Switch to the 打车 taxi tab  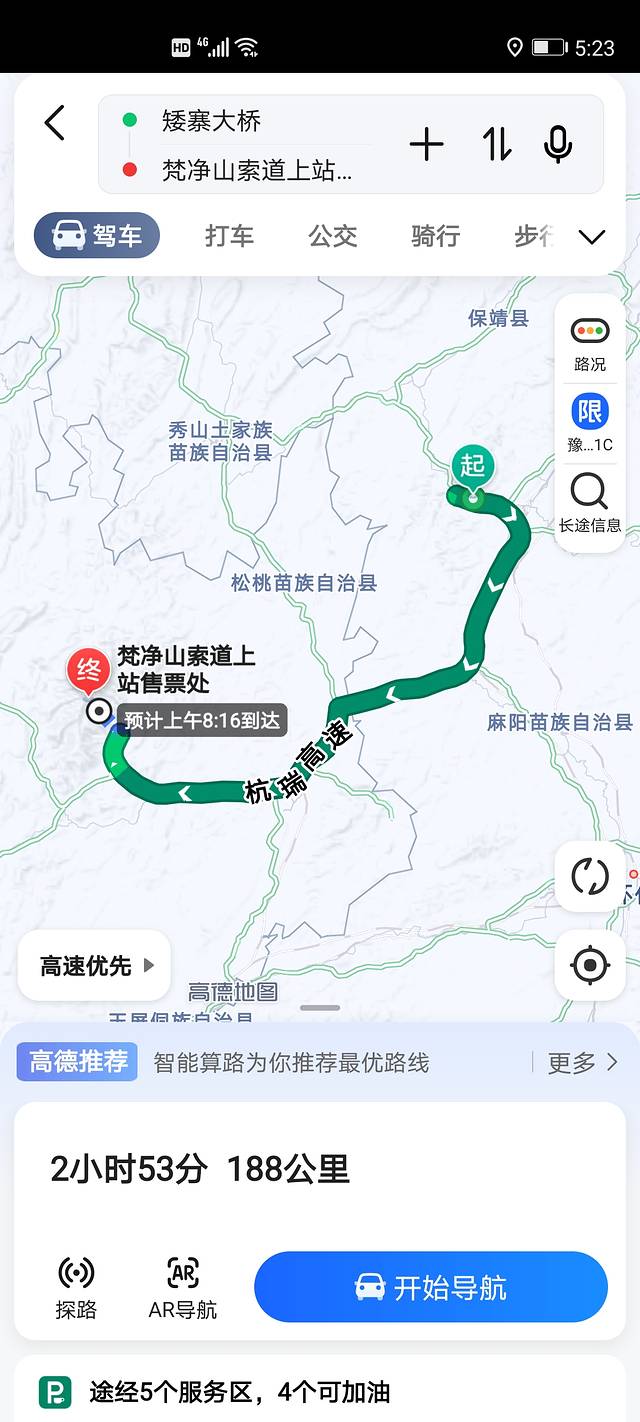(x=229, y=236)
